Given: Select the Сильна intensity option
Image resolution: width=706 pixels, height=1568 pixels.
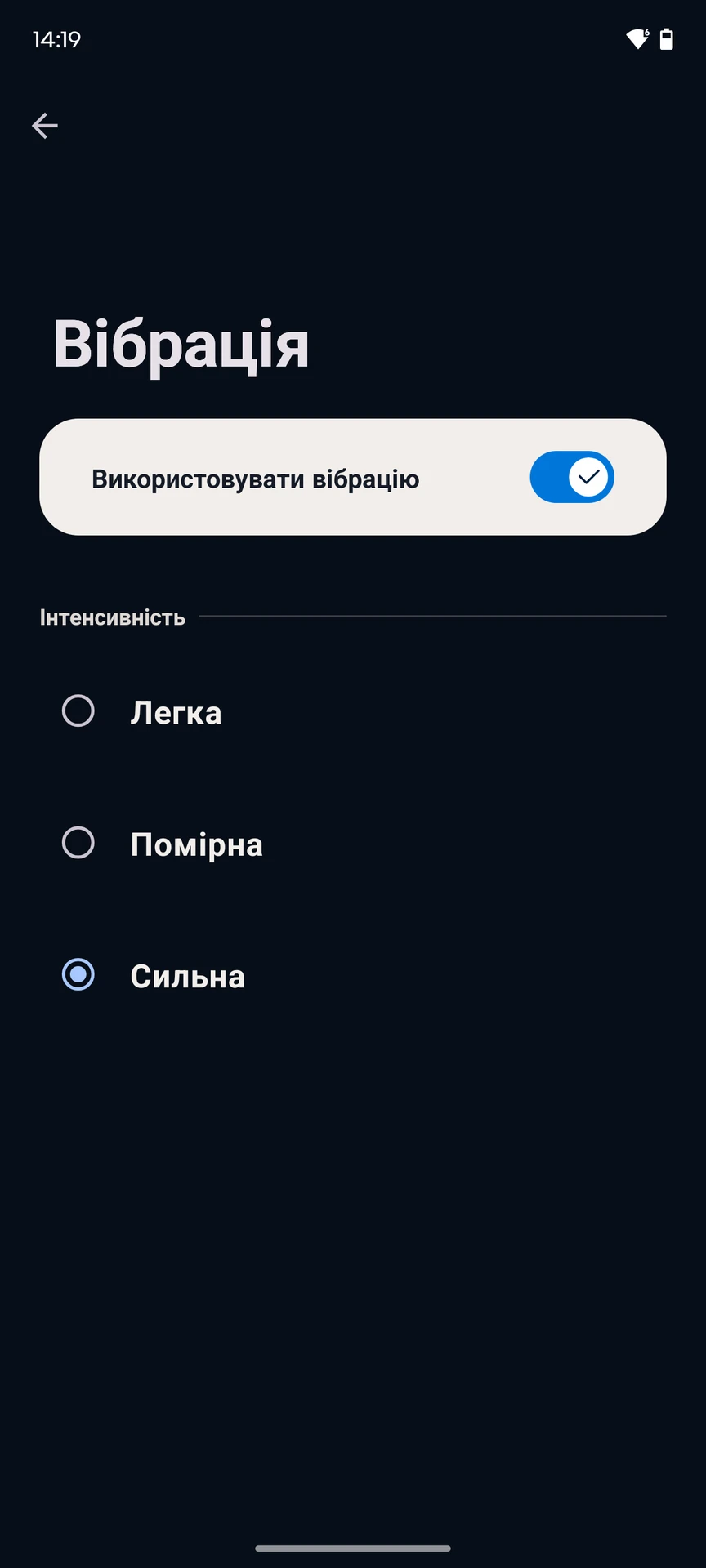Looking at the screenshot, I should point(353,975).
